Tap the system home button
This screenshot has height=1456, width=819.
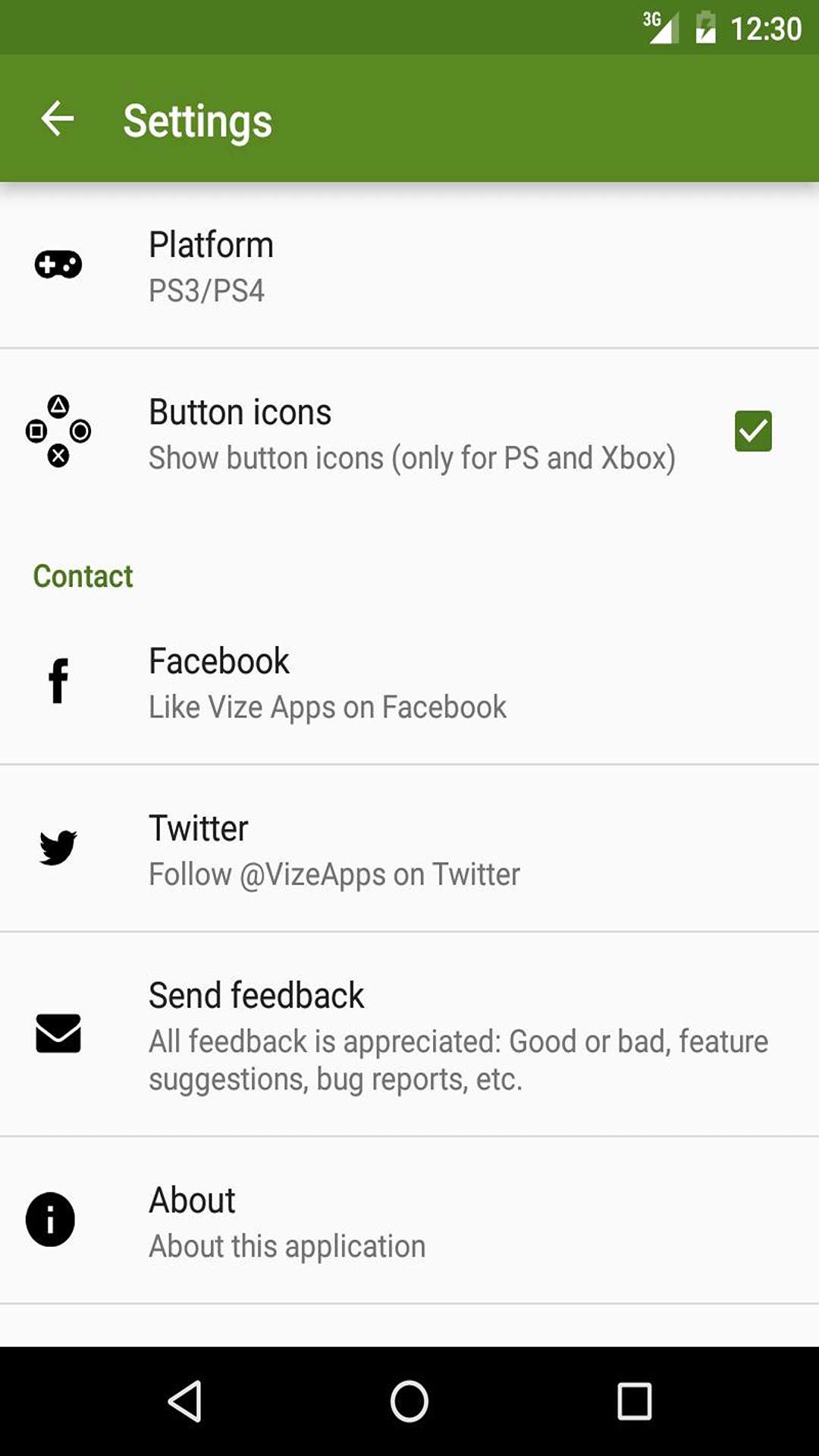click(409, 1401)
